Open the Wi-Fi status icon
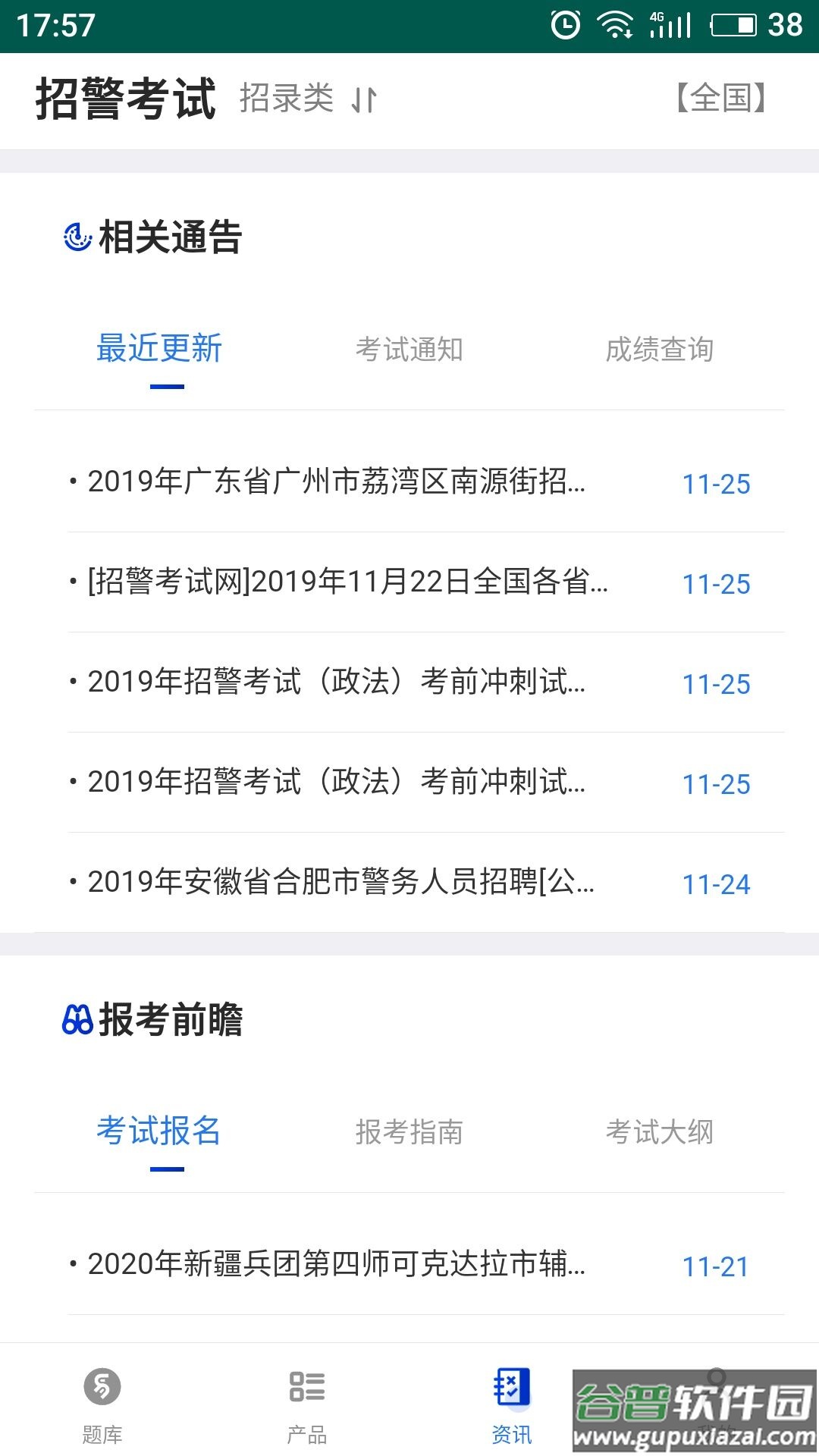 617,24
